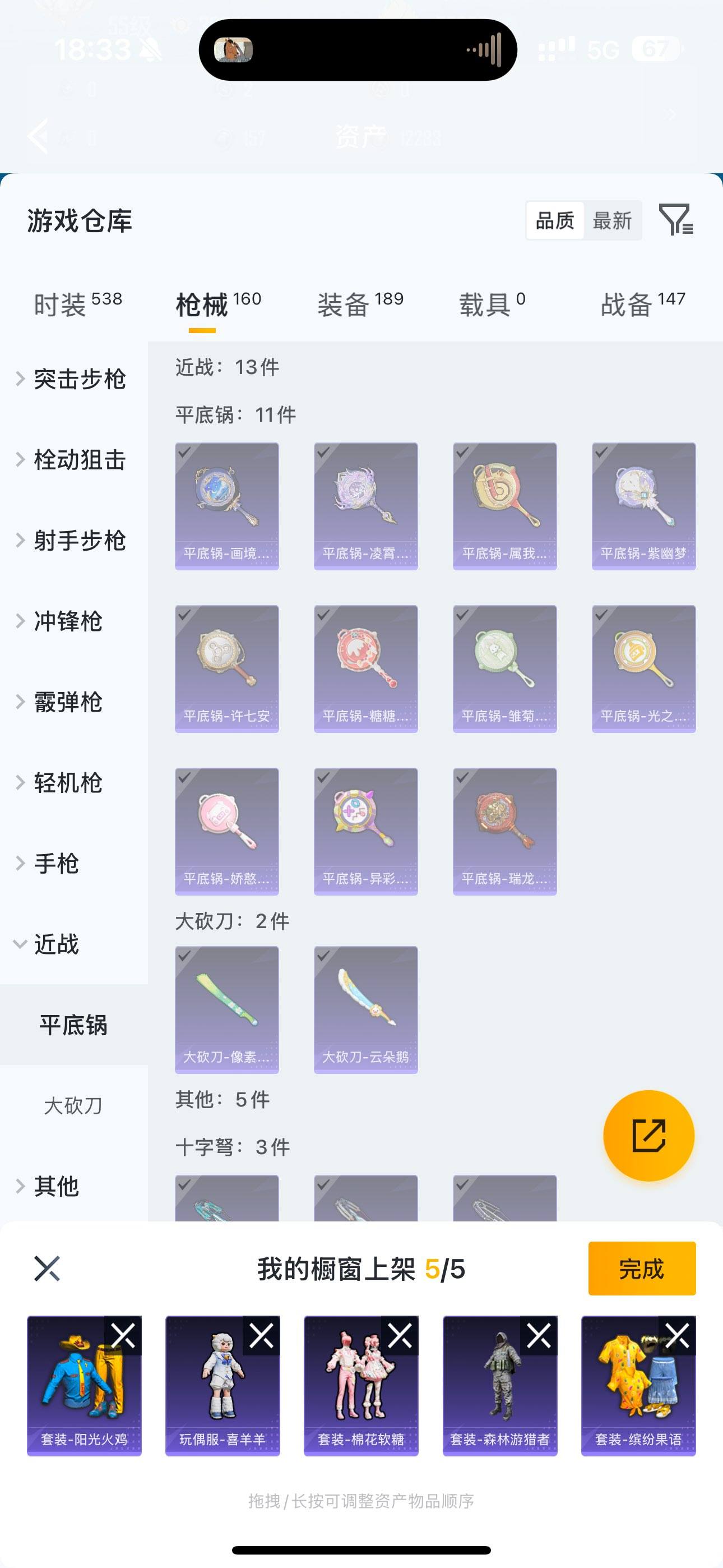Tap the 完成 button

[x=642, y=1269]
